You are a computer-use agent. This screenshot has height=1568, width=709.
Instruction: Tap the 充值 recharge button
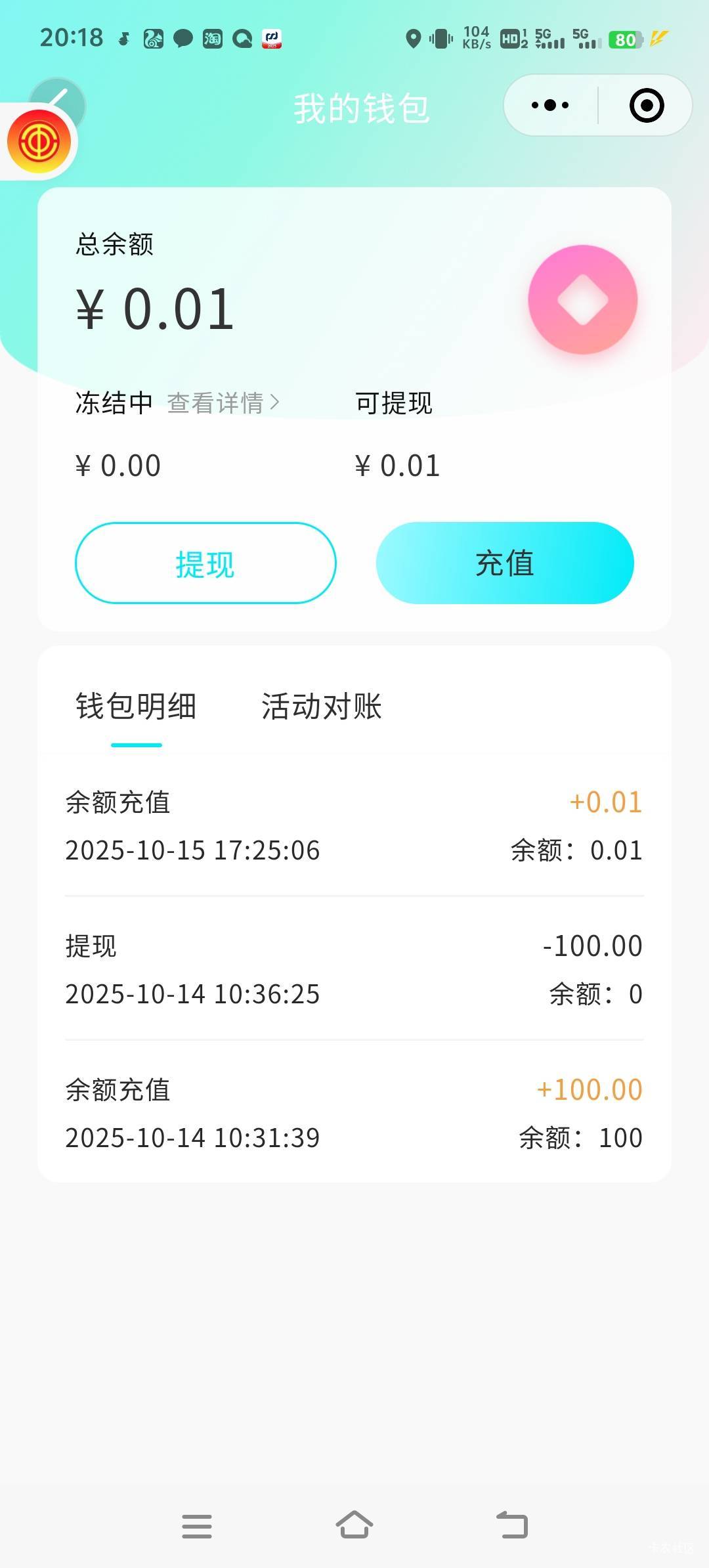(504, 563)
